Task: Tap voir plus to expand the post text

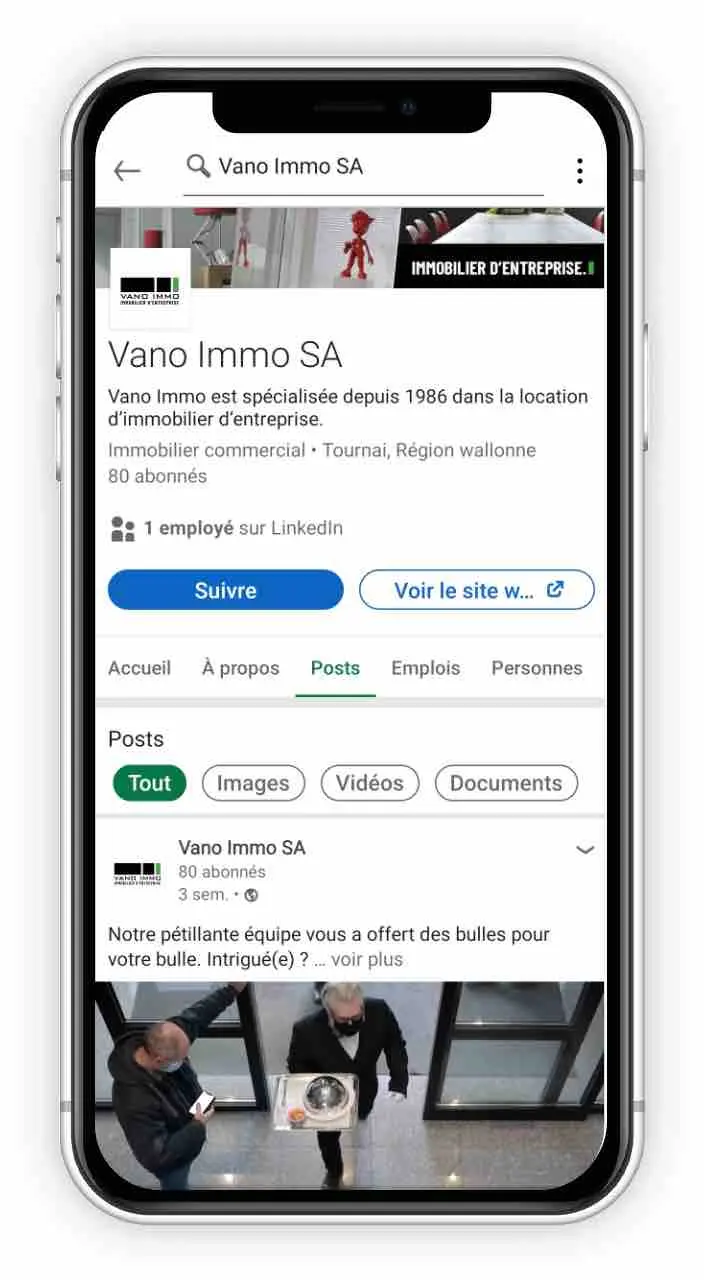Action: click(367, 960)
